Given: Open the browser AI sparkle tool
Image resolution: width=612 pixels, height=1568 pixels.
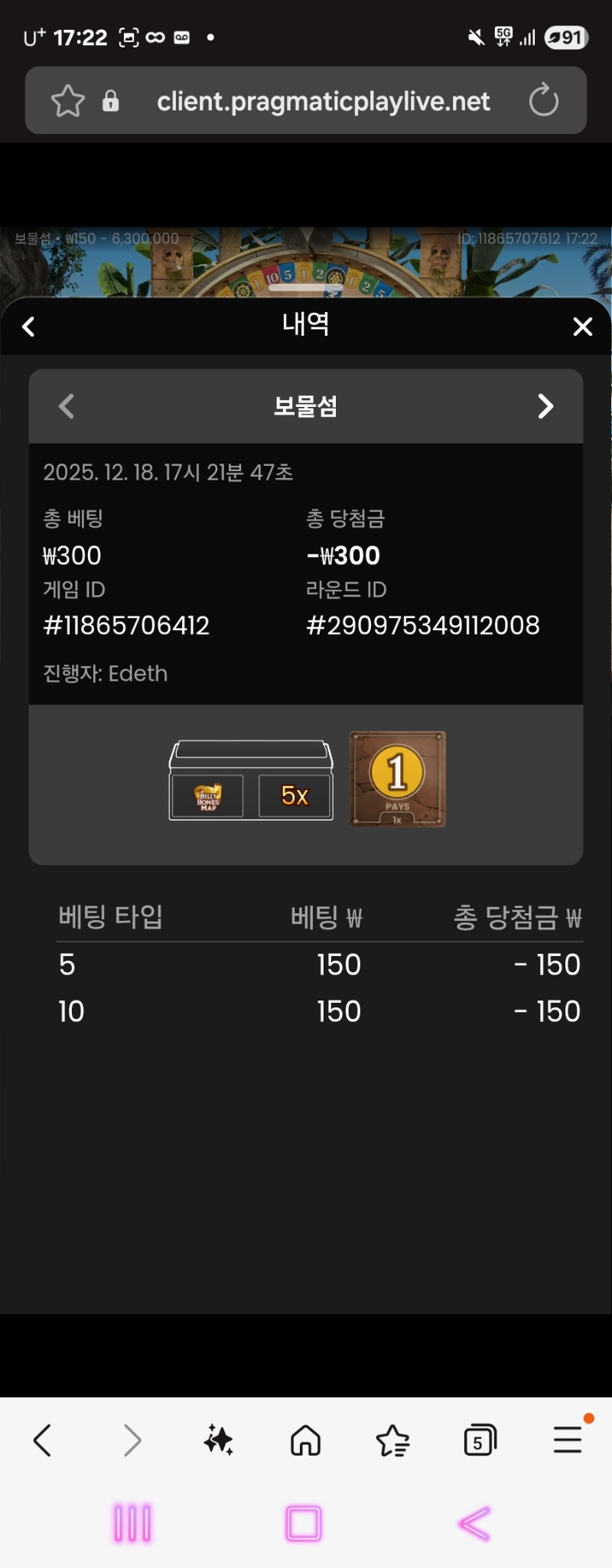Looking at the screenshot, I should pos(219,1441).
